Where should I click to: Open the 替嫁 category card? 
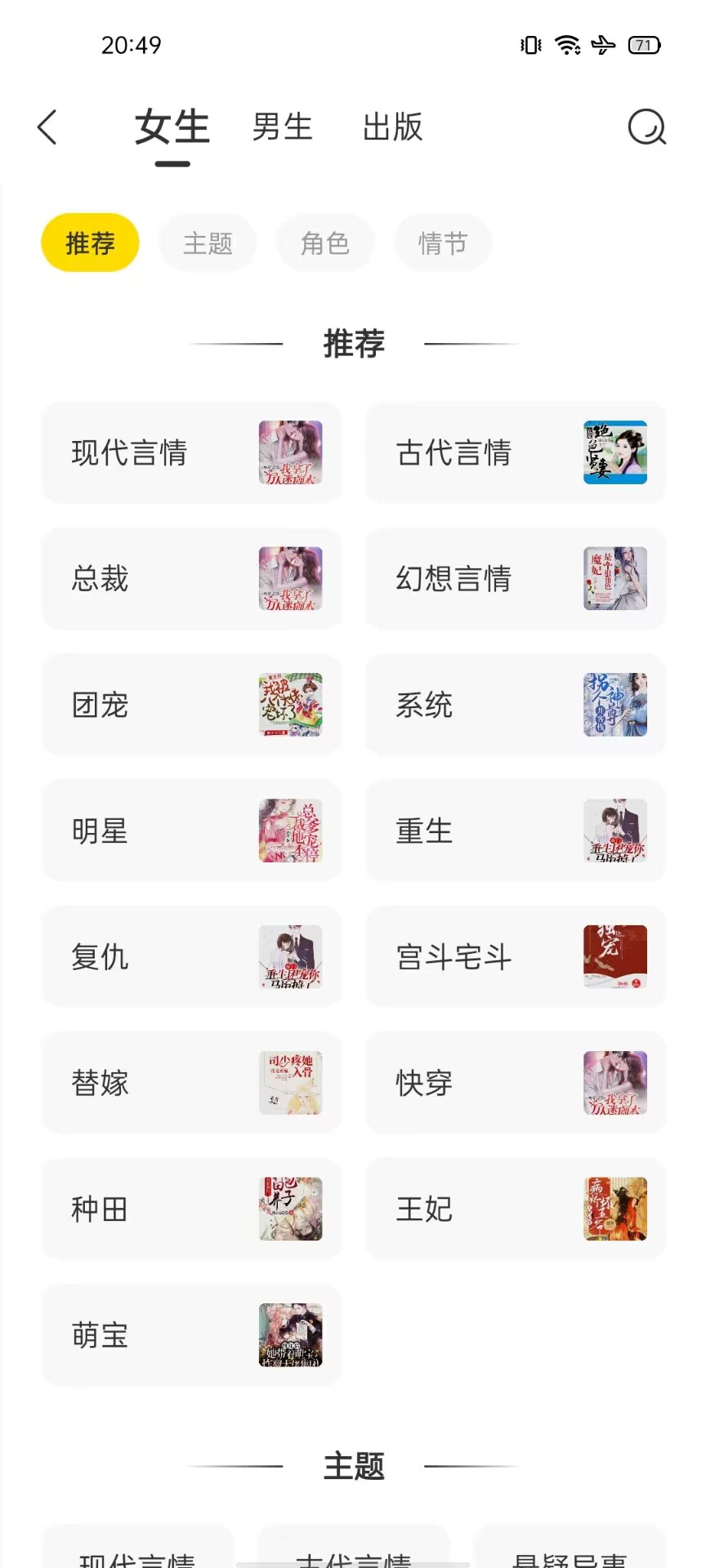(x=191, y=1083)
